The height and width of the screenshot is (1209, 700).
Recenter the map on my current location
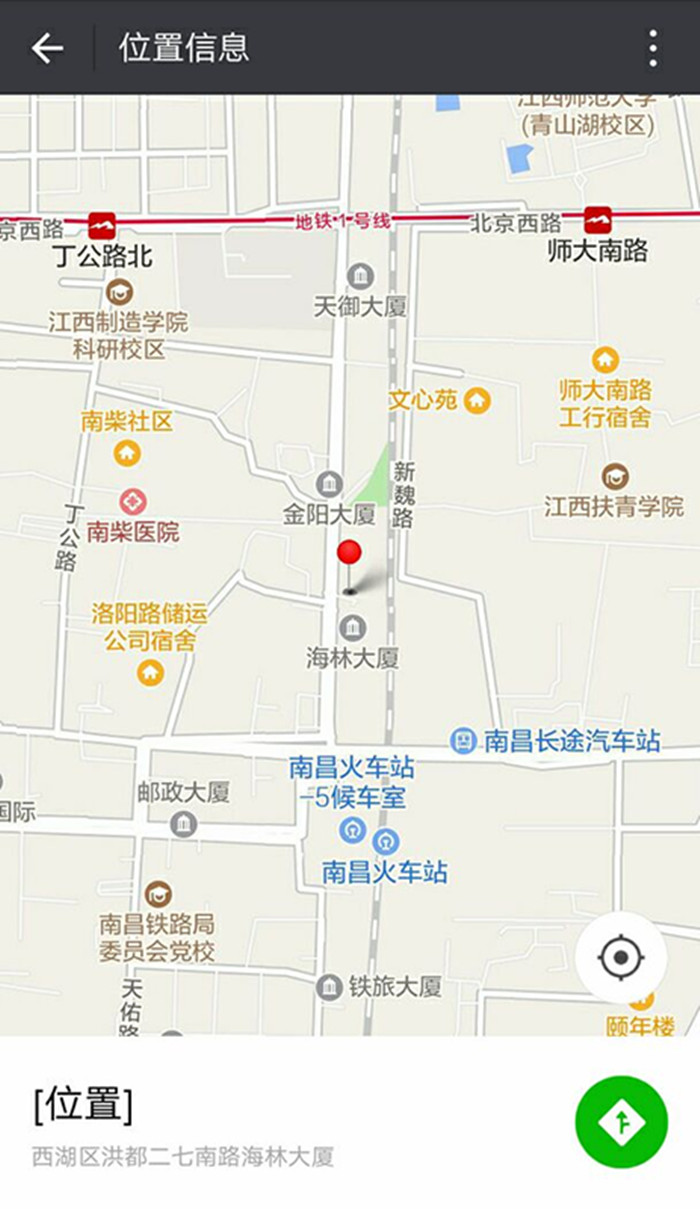click(x=621, y=958)
